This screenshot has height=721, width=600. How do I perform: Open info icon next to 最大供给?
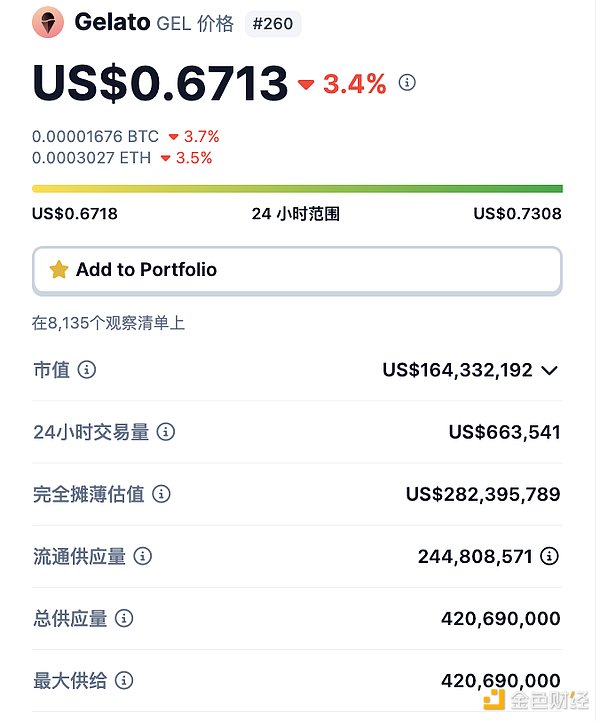[124, 681]
